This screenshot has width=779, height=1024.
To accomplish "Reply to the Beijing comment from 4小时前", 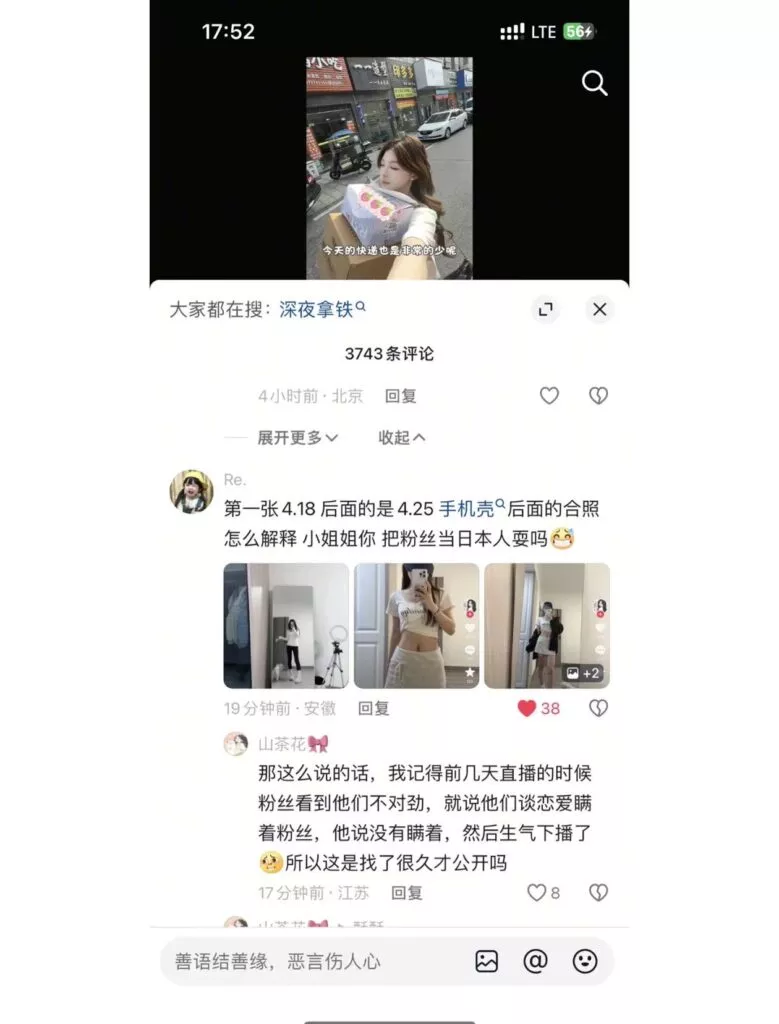I will [x=401, y=396].
